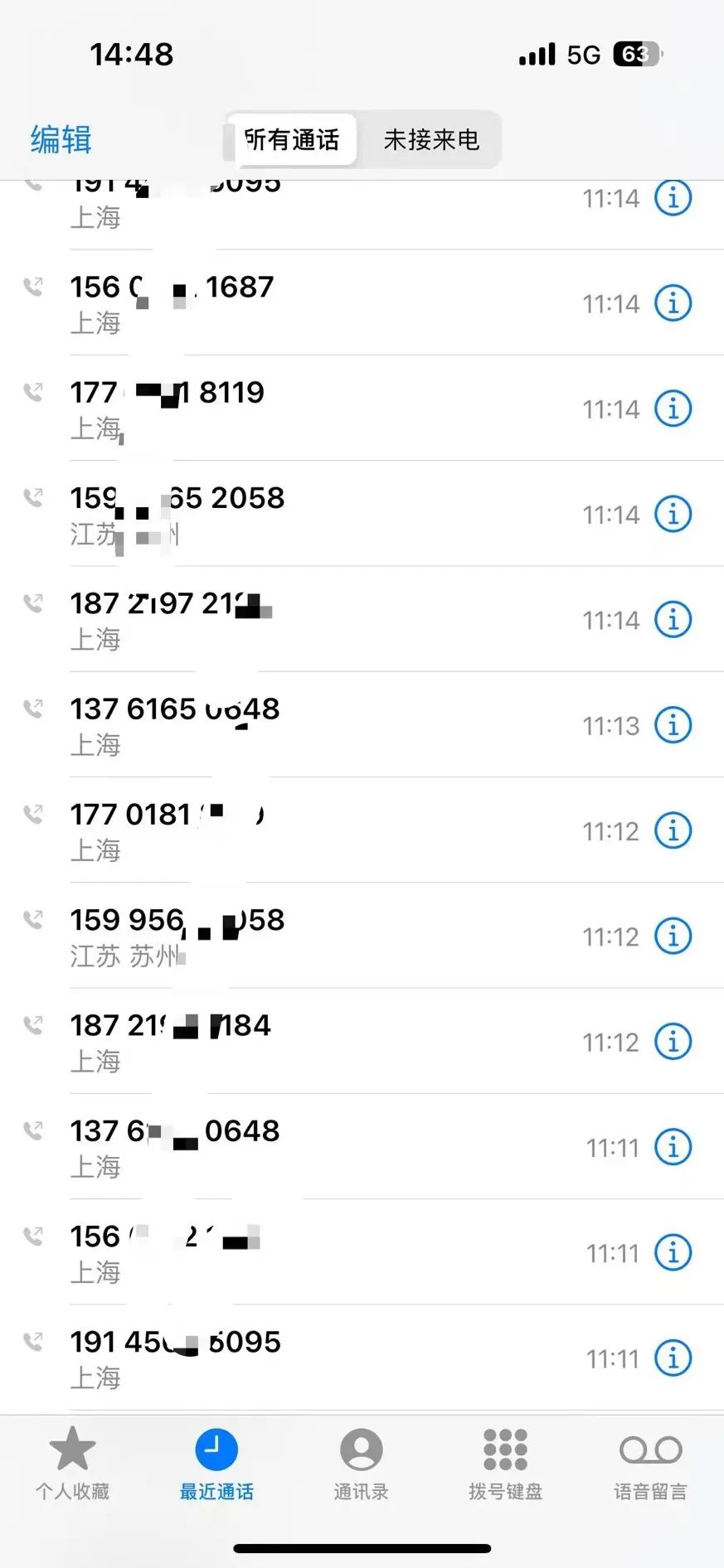The image size is (724, 1568).
Task: Tap the info icon for the 187 219 call
Action: click(673, 1042)
